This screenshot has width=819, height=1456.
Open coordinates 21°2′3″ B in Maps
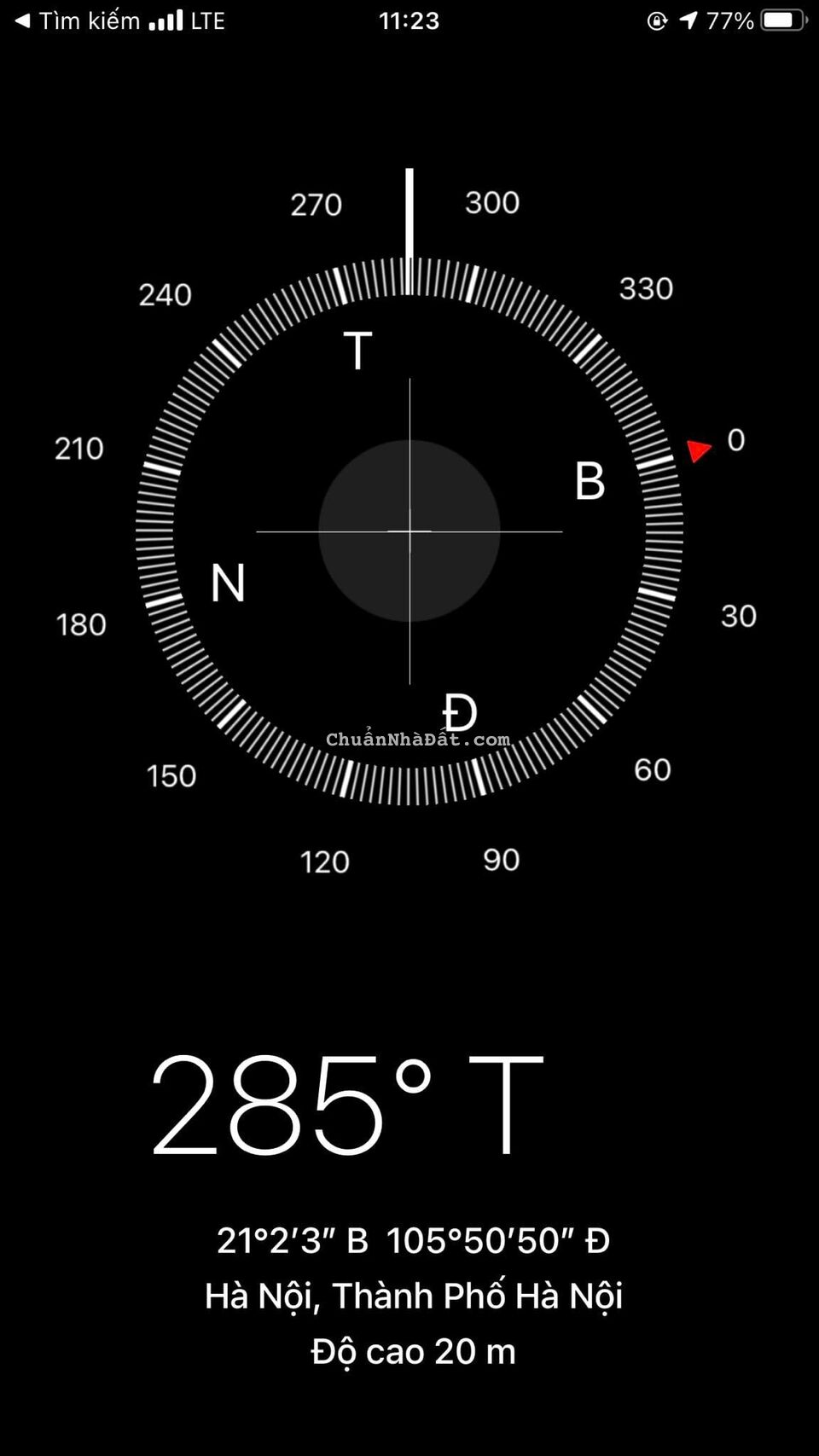pos(413,1240)
